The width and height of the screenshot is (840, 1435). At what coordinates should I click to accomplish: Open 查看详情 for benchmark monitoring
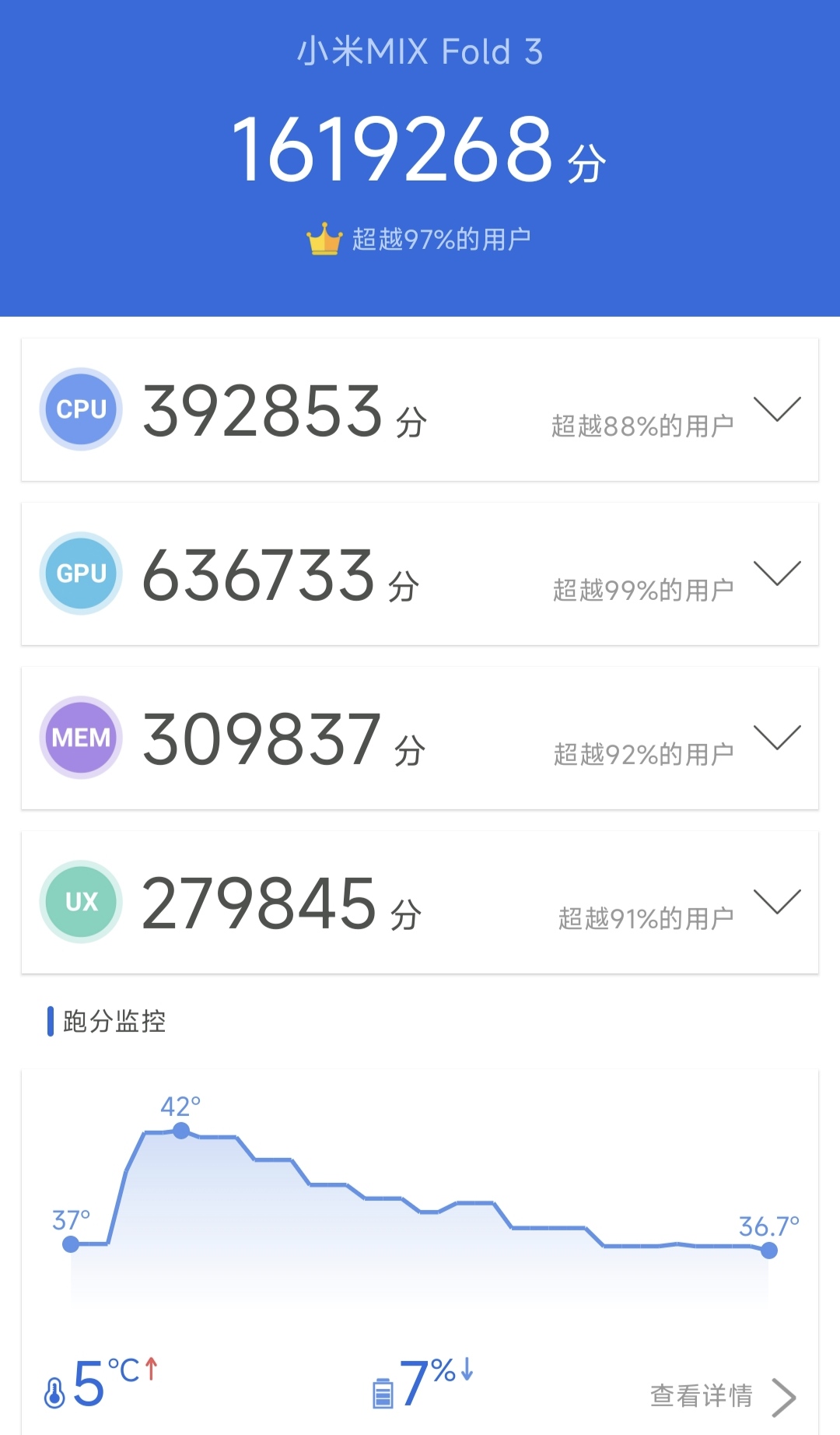pos(723,1396)
